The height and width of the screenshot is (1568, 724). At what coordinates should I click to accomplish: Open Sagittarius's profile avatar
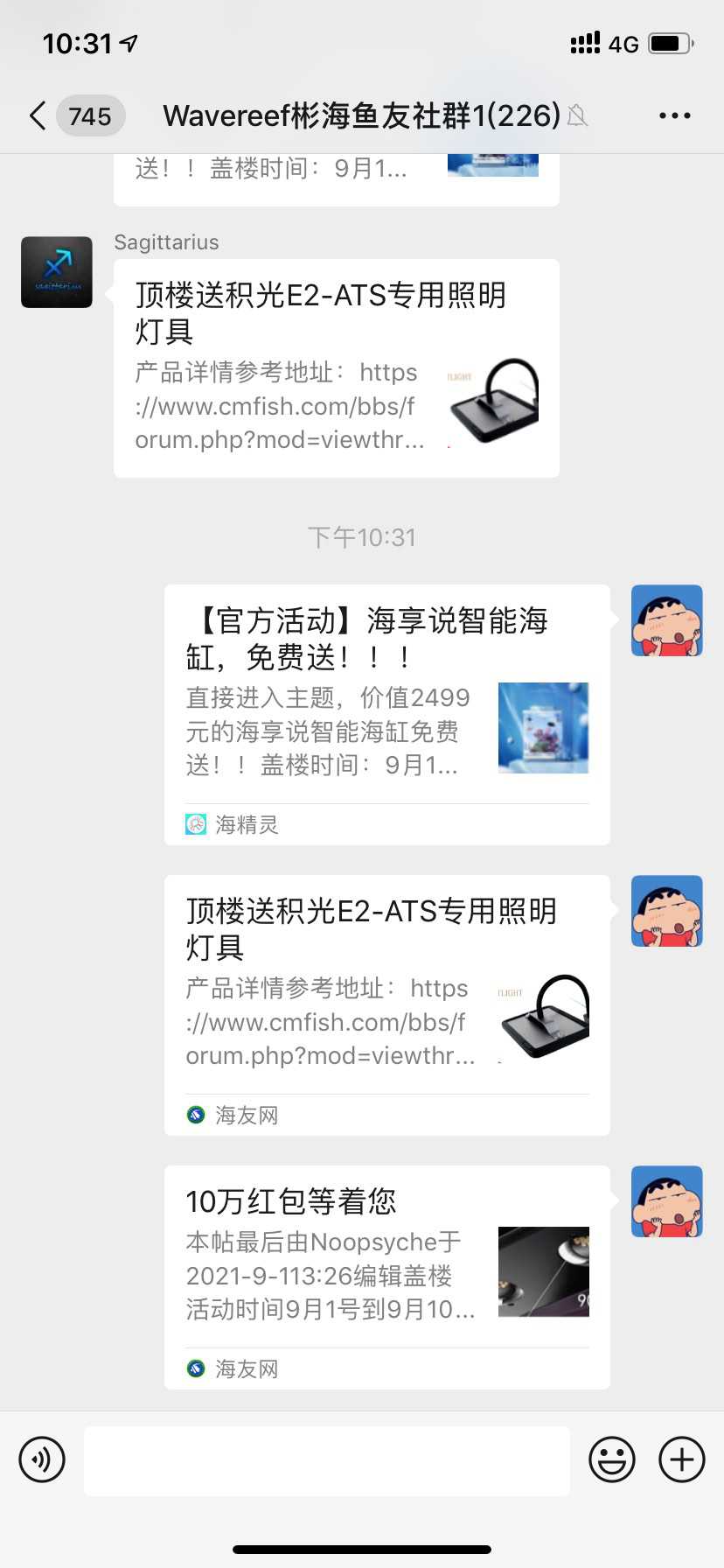coord(57,272)
